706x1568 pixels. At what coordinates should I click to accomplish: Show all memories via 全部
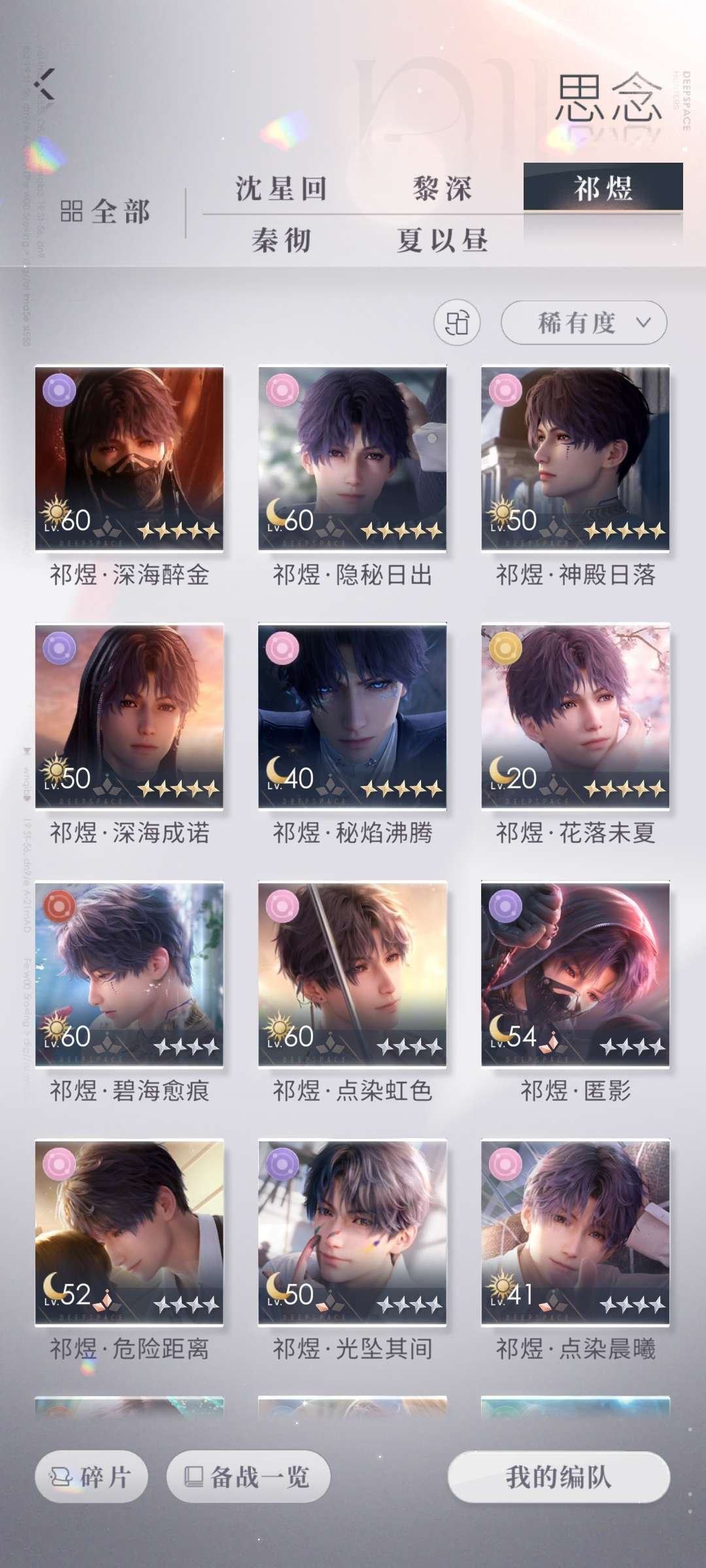(x=106, y=212)
